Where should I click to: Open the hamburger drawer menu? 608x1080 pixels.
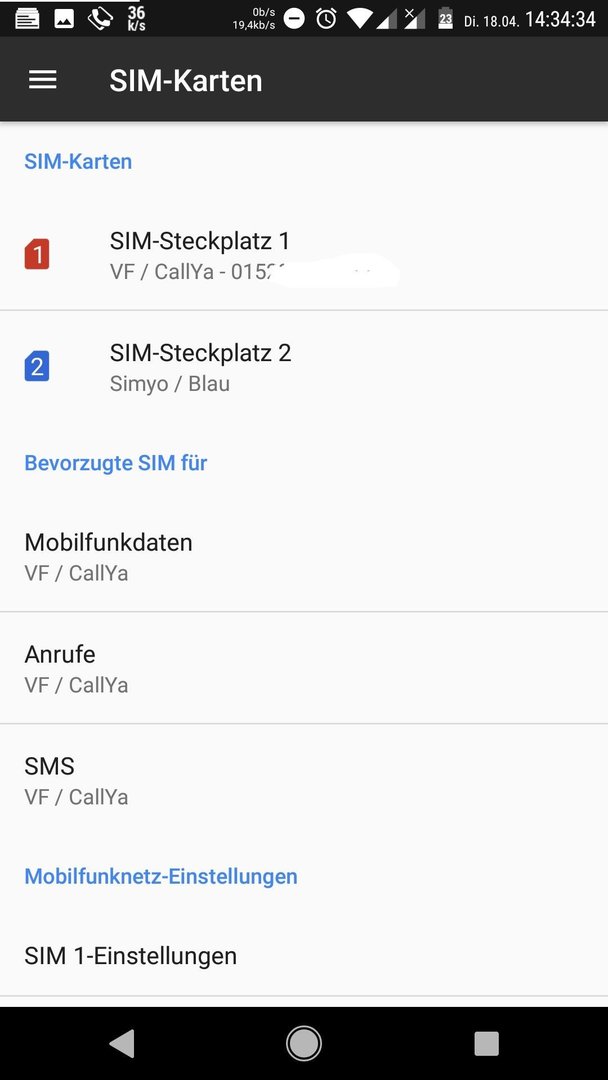click(43, 81)
